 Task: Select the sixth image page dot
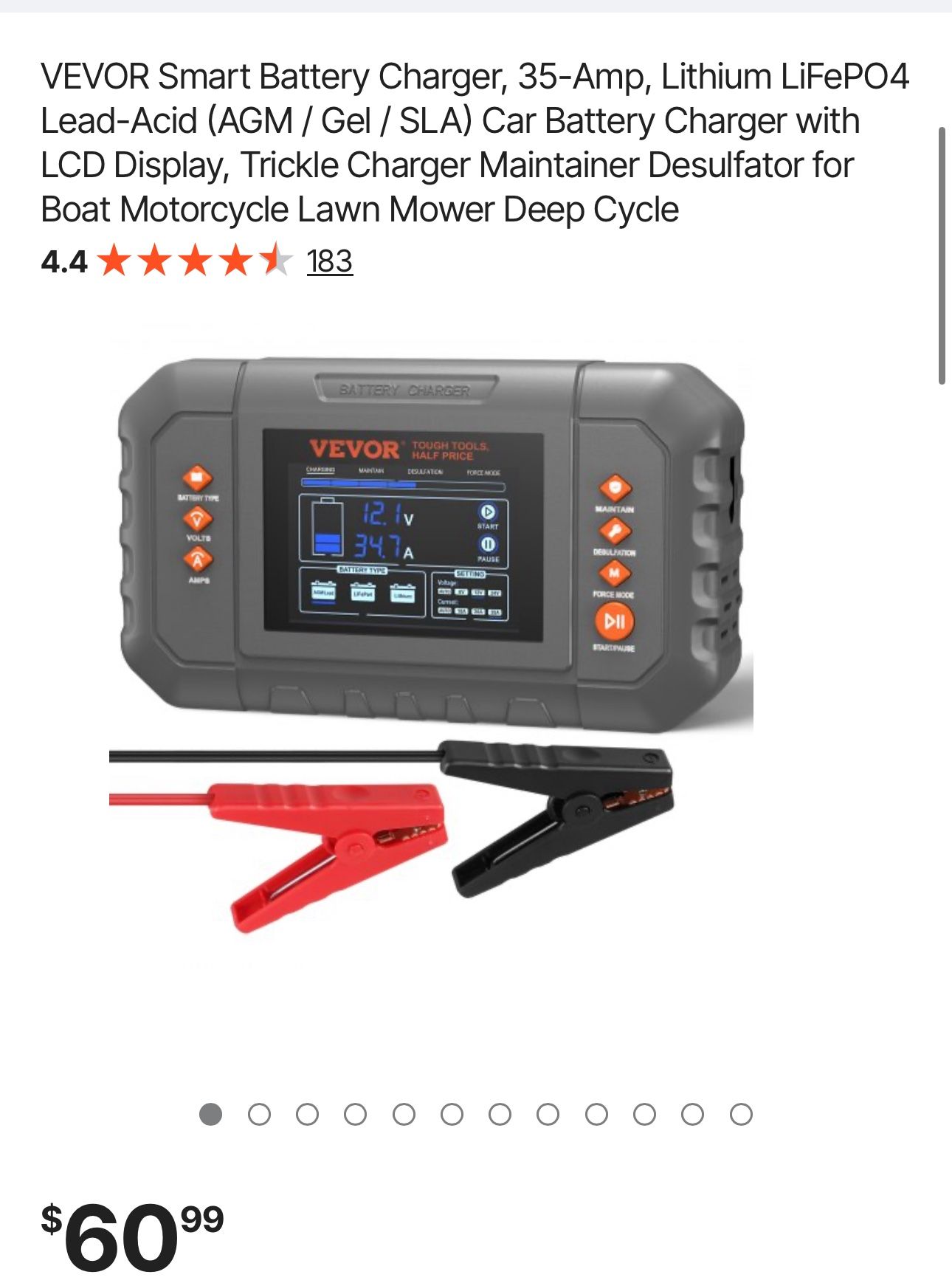pyautogui.click(x=452, y=1114)
